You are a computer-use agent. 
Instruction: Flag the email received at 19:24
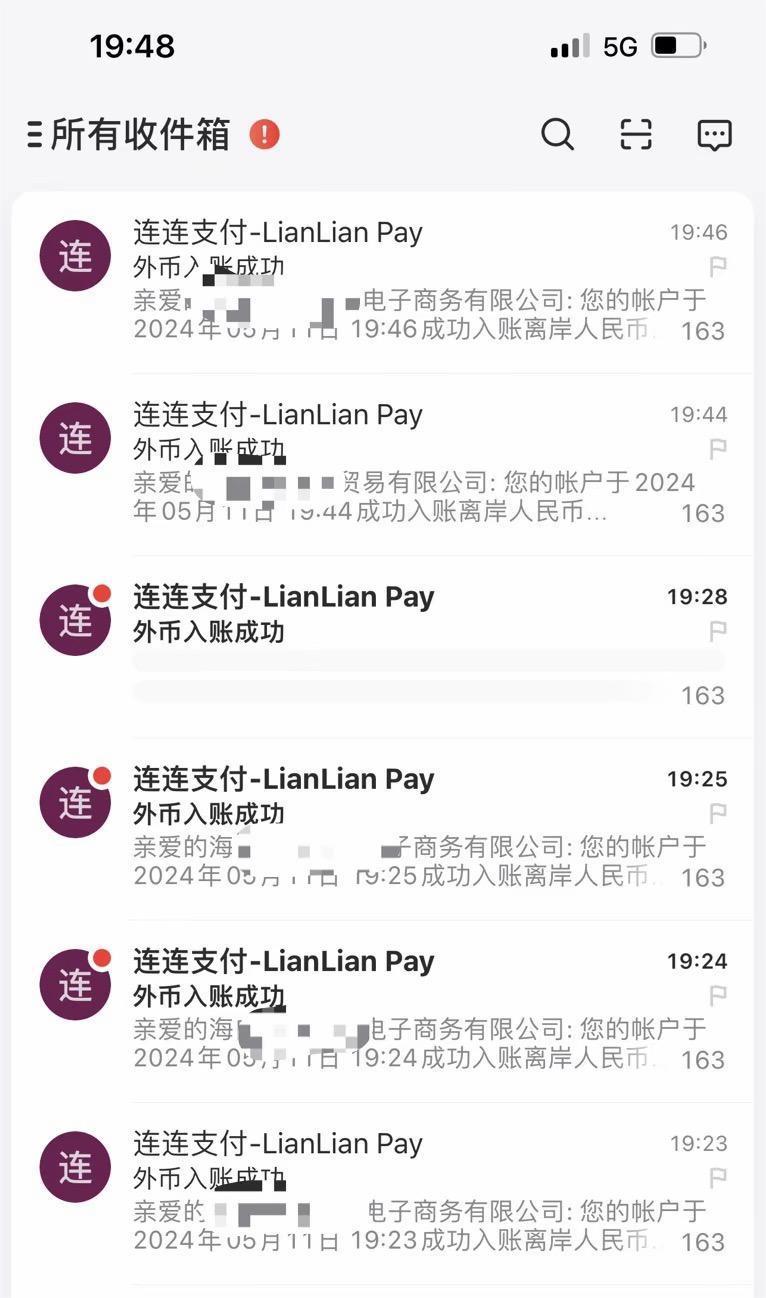pos(717,996)
